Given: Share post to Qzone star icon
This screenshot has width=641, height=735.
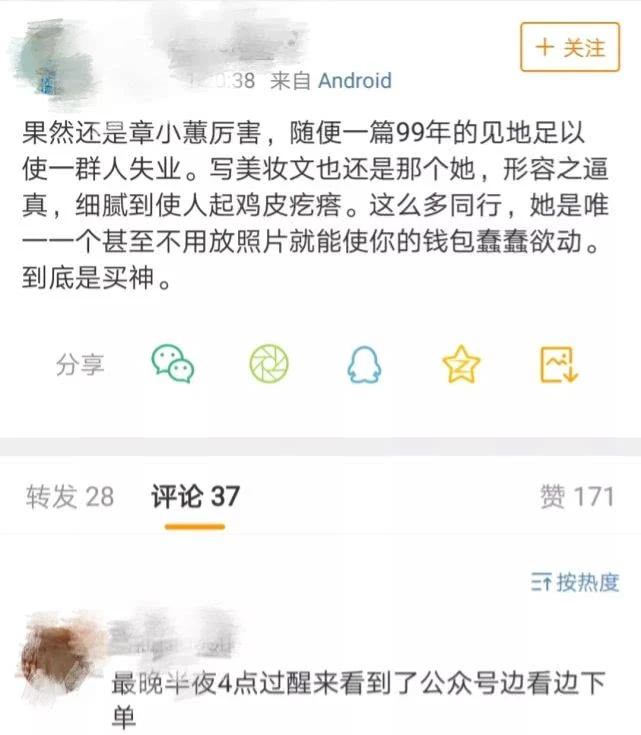Looking at the screenshot, I should [x=461, y=365].
